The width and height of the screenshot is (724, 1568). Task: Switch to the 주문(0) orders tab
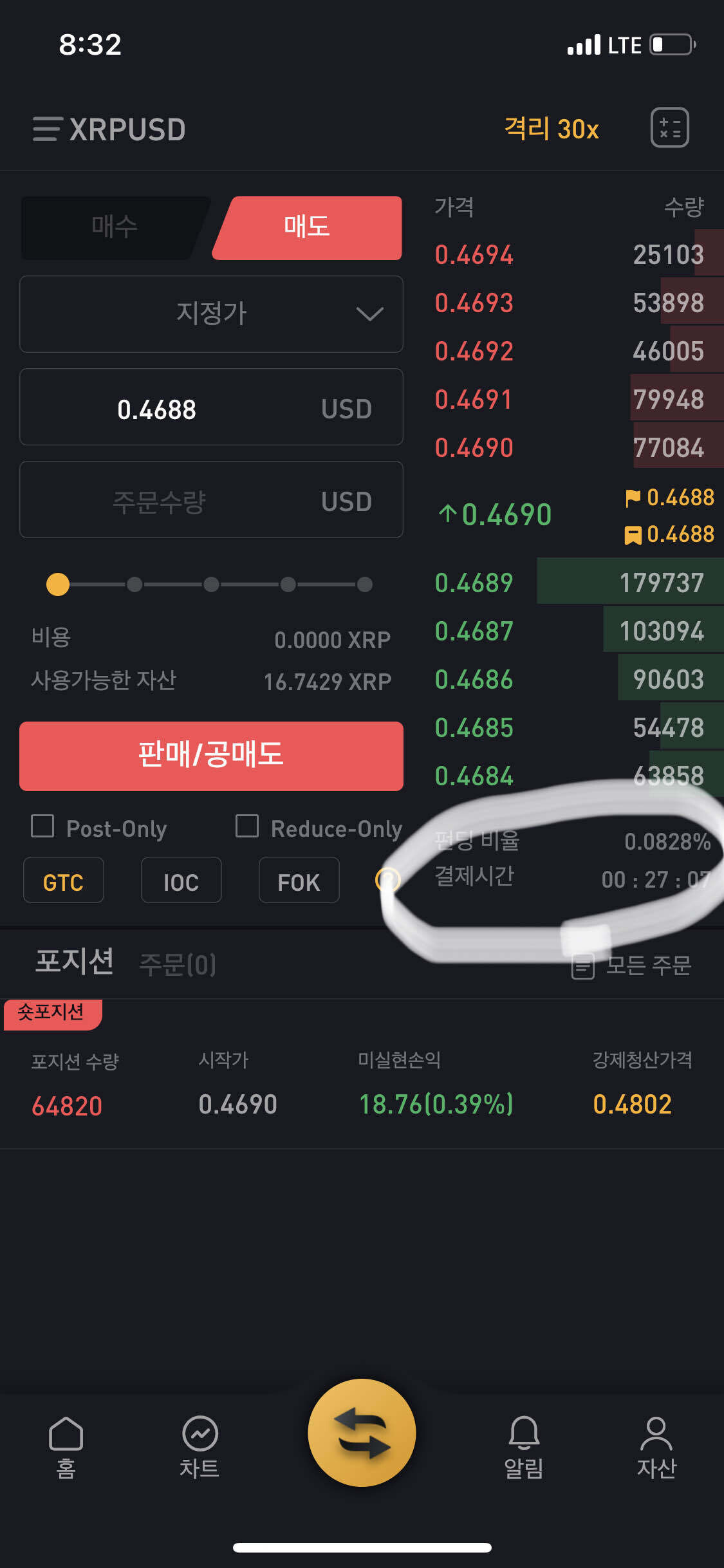click(178, 964)
